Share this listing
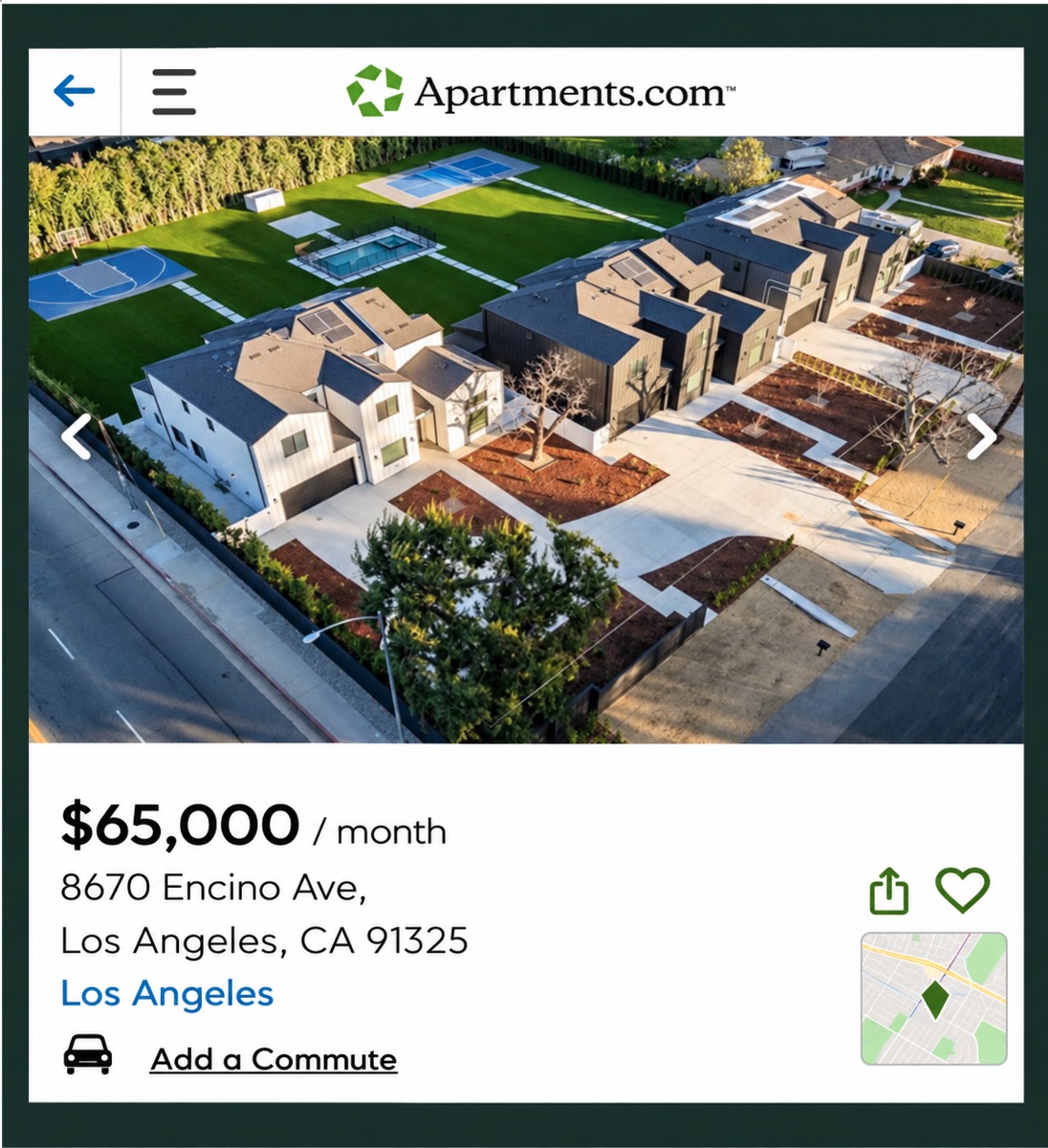The height and width of the screenshot is (1148, 1048). click(x=889, y=890)
